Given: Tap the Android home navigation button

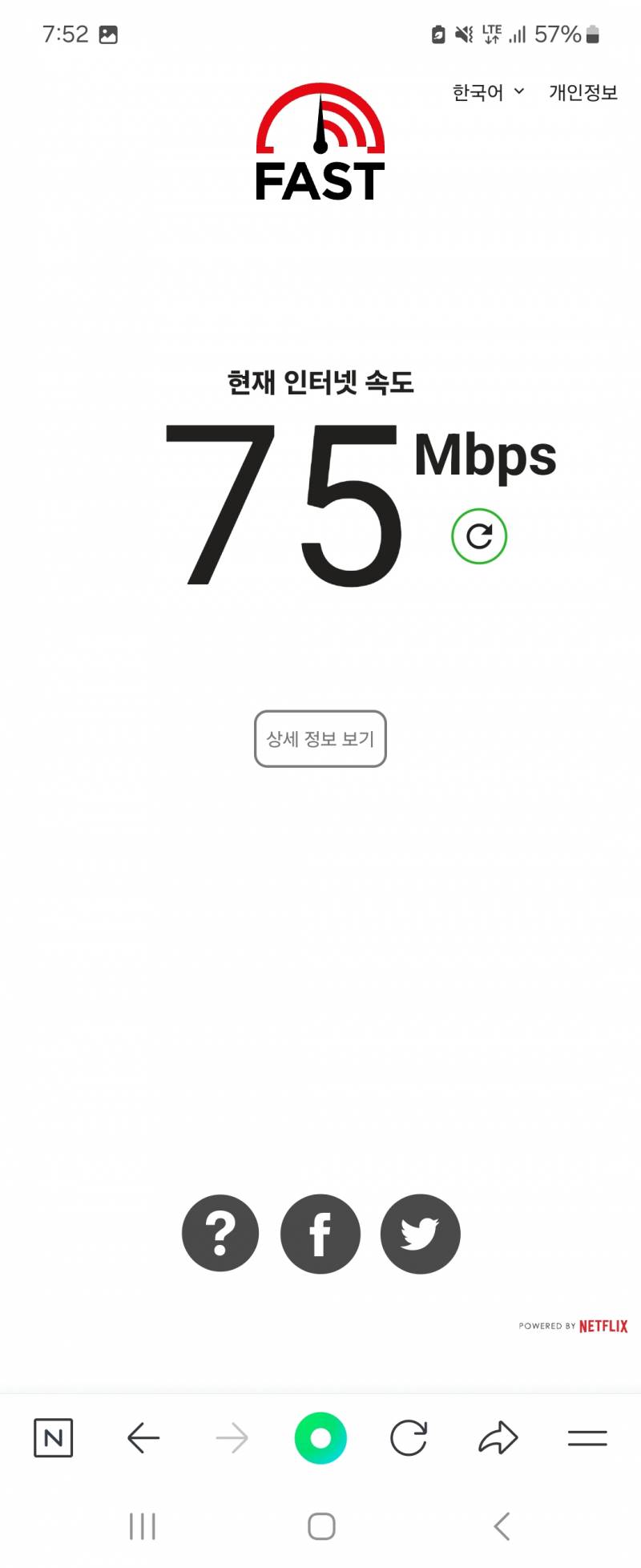Looking at the screenshot, I should [320, 1527].
